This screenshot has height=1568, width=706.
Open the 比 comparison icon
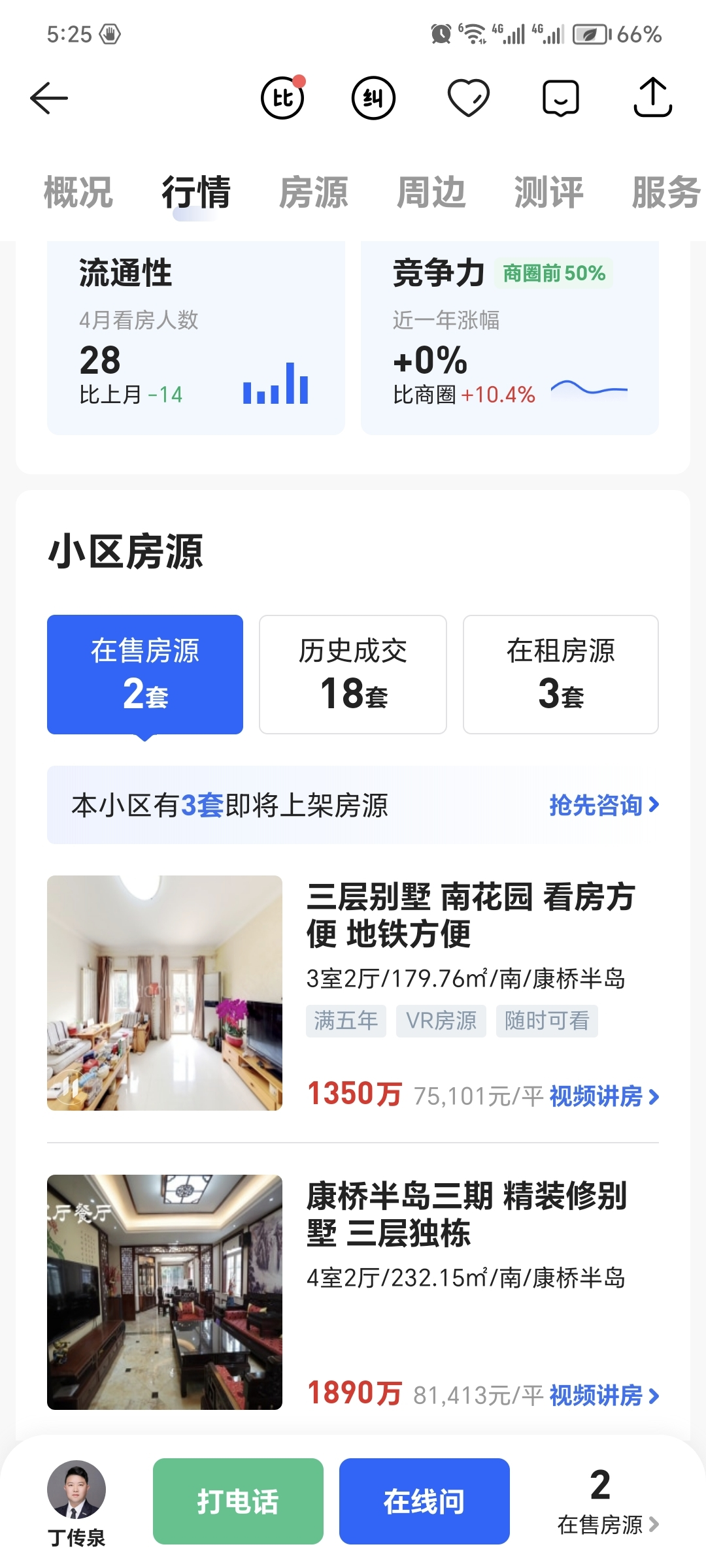282,98
